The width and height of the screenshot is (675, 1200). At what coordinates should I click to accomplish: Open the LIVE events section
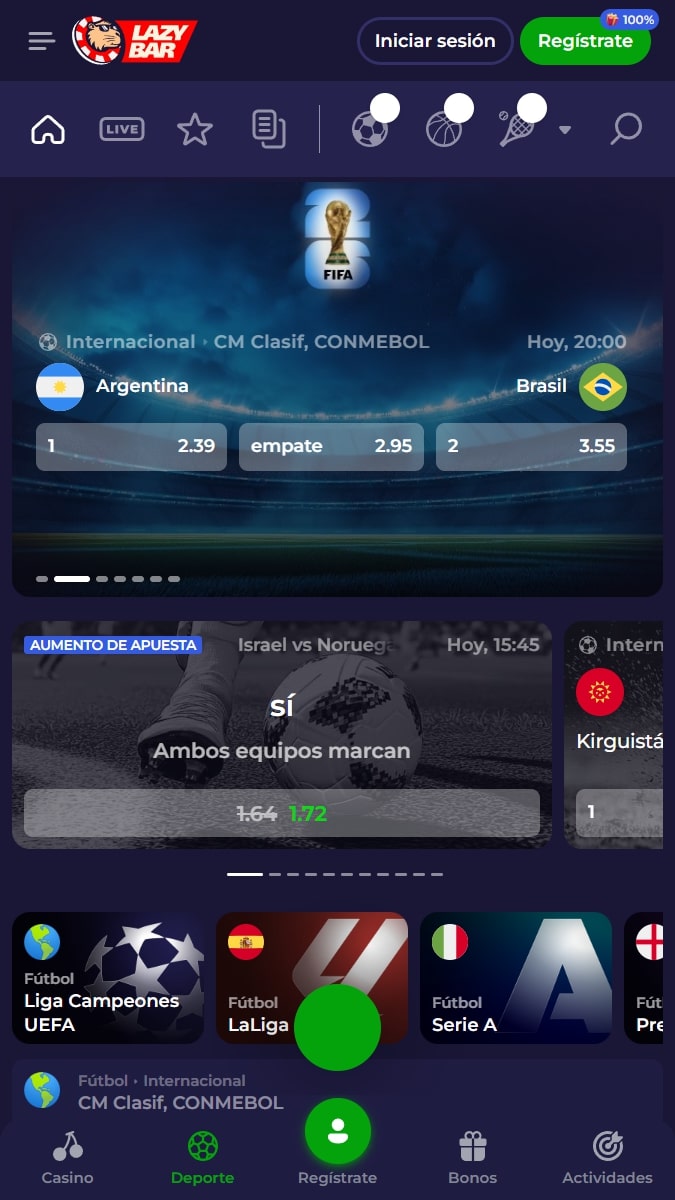coord(121,129)
